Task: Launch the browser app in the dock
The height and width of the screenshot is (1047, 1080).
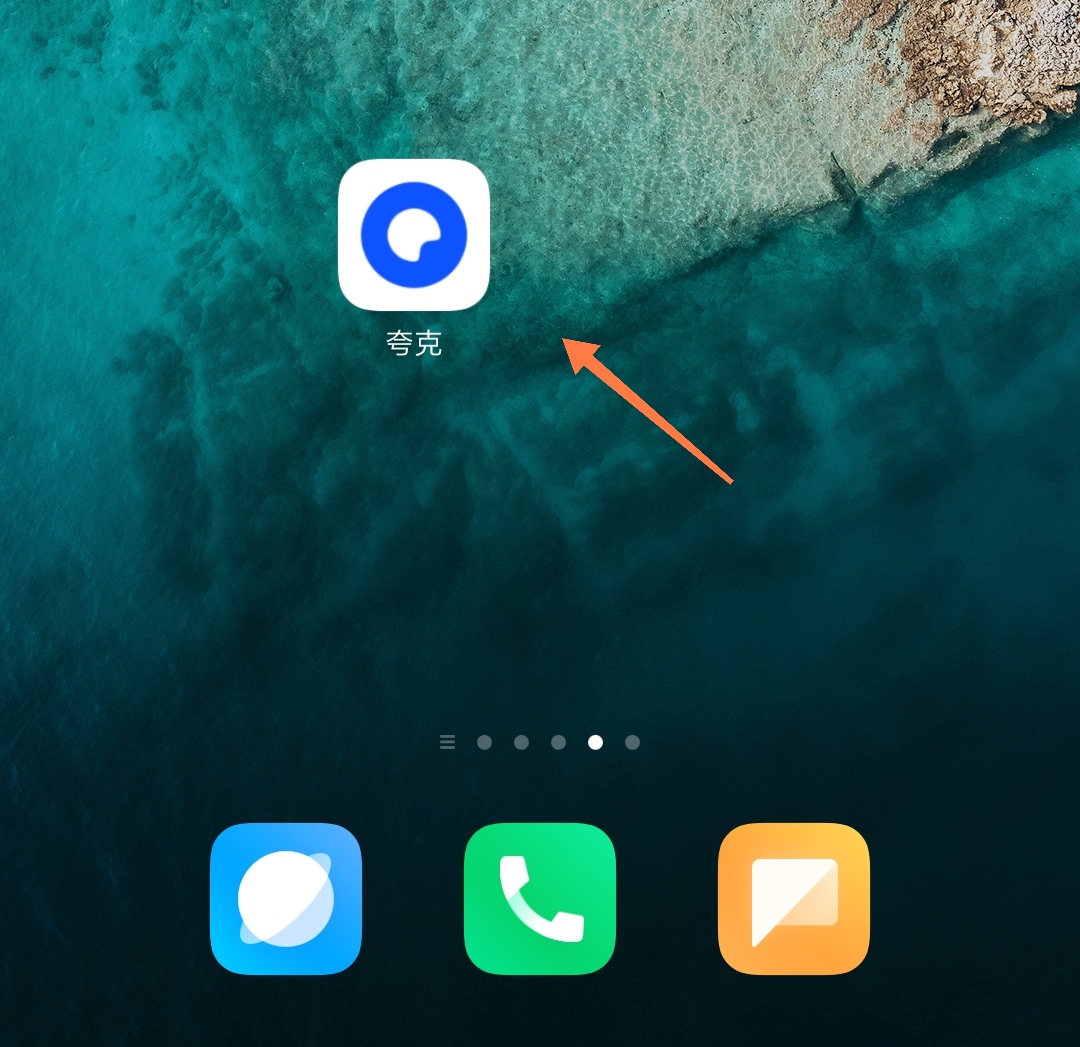Action: (x=286, y=898)
